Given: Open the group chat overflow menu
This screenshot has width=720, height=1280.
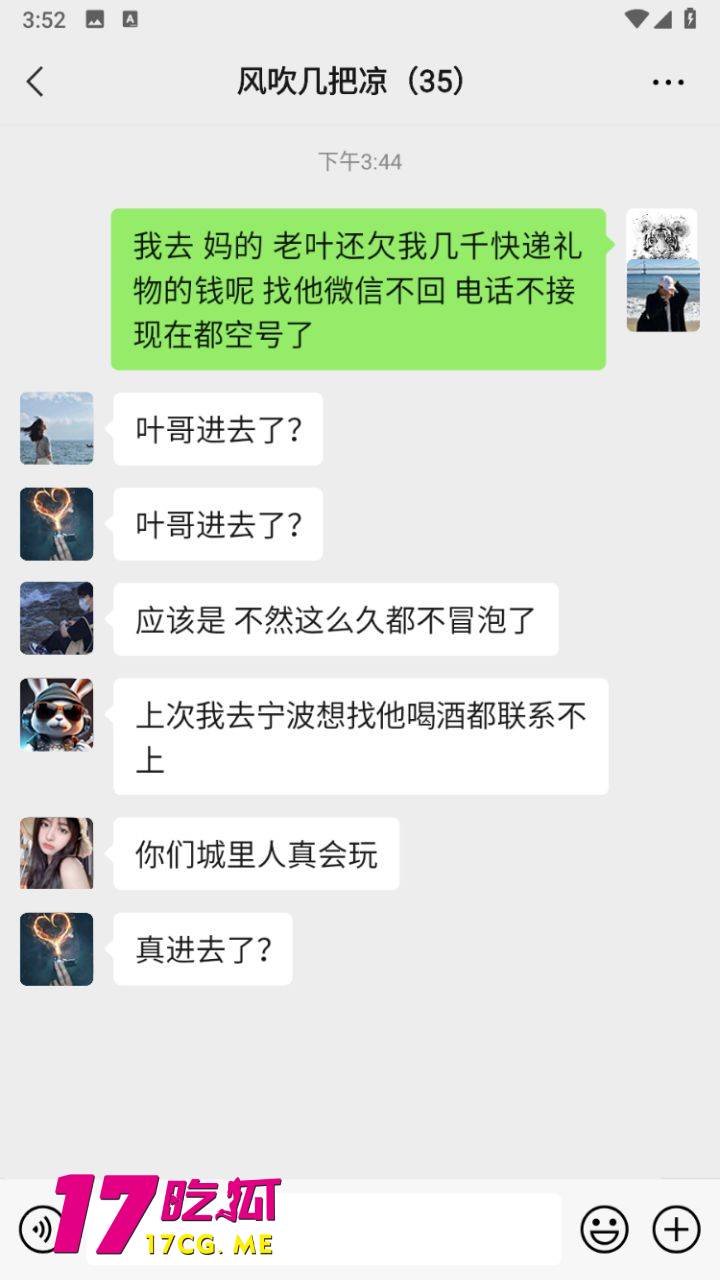Looking at the screenshot, I should [x=668, y=82].
